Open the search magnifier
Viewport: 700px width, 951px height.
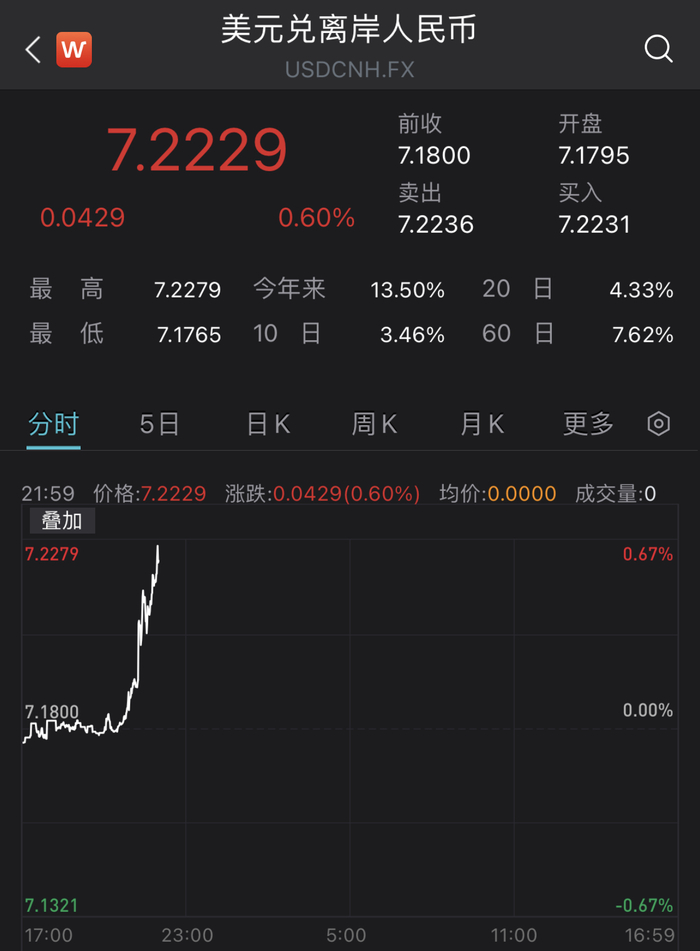[x=658, y=49]
